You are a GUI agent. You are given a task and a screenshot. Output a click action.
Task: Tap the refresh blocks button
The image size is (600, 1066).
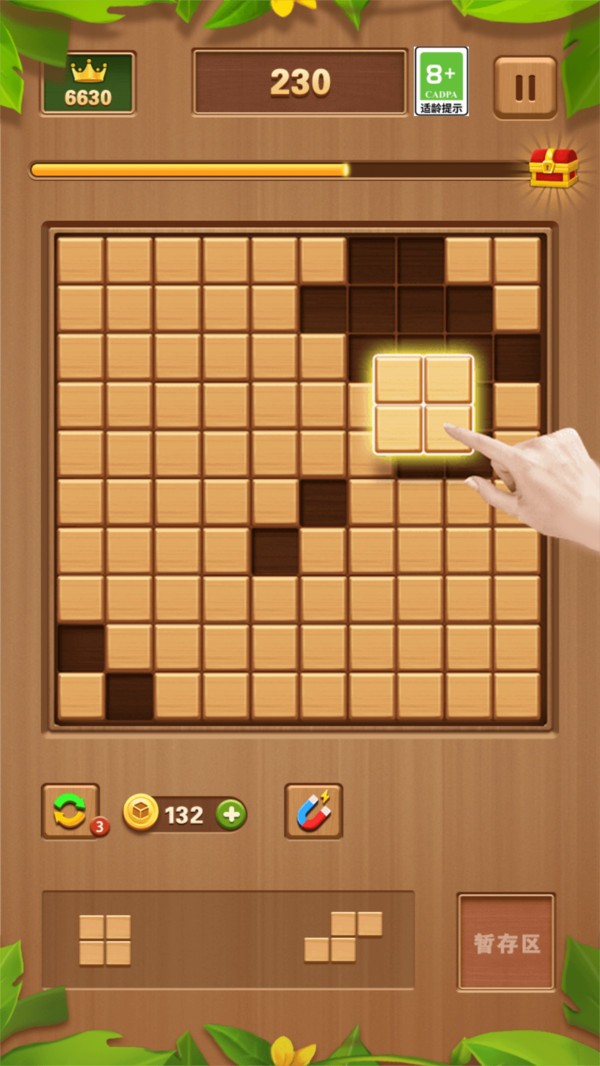70,811
